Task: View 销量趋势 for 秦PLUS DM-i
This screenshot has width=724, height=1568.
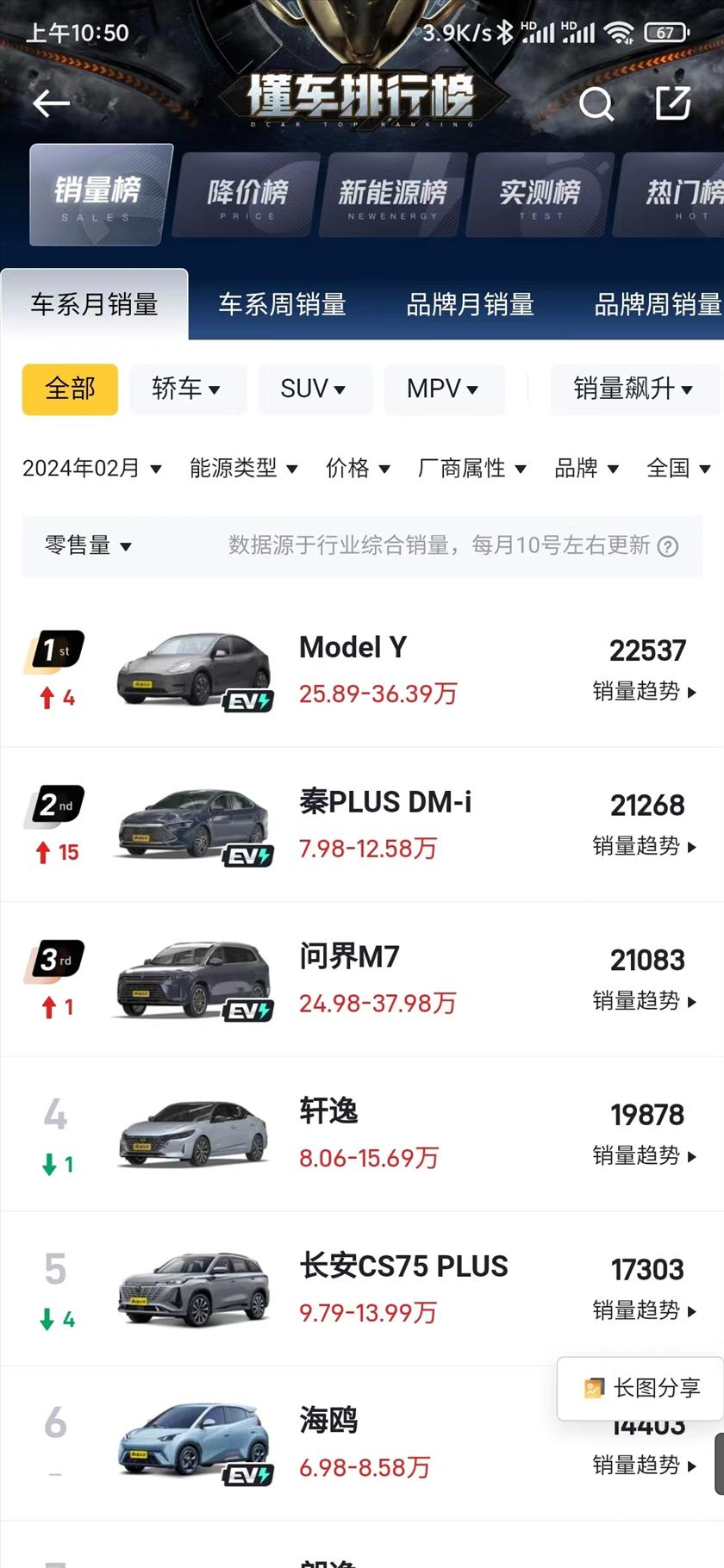Action: [645, 846]
